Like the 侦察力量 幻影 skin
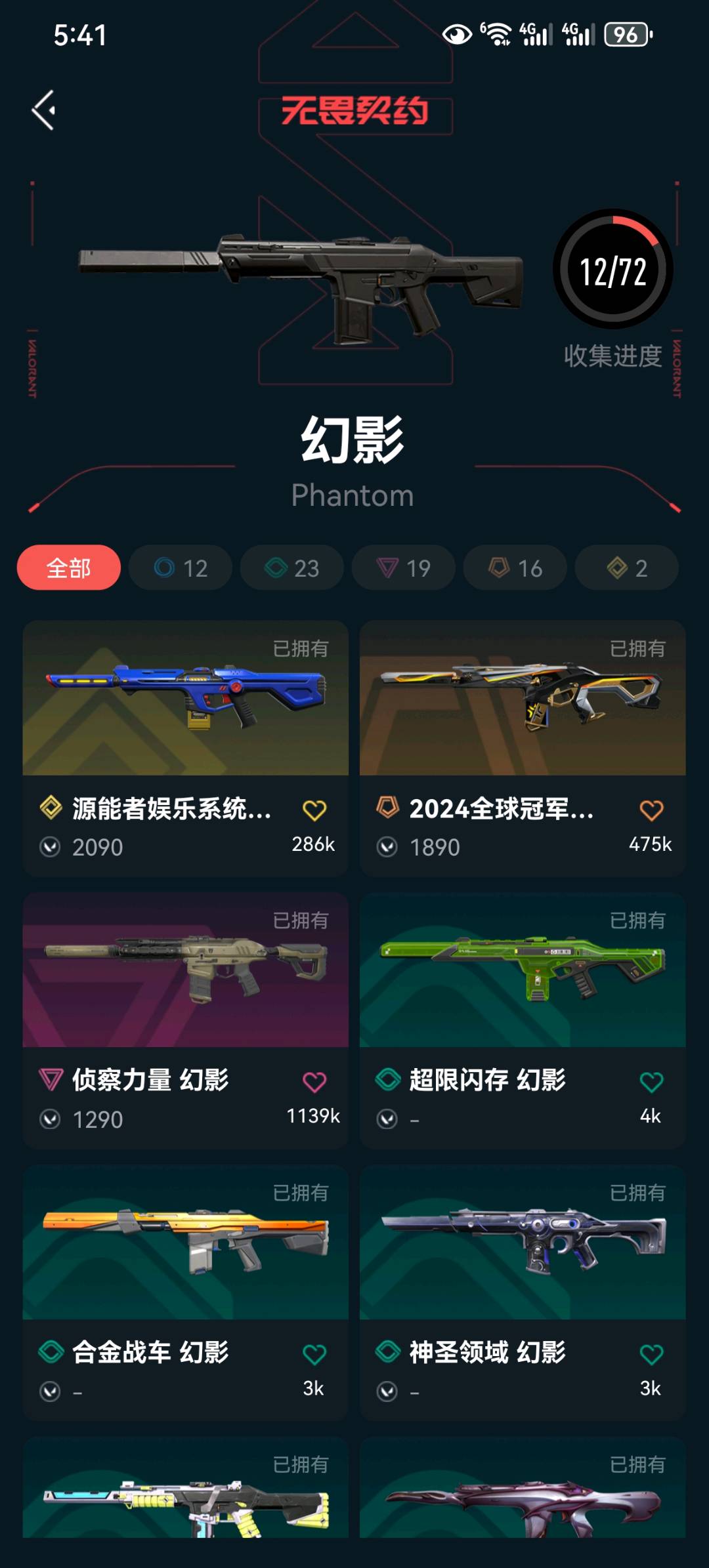The height and width of the screenshot is (1568, 709). (x=314, y=1083)
